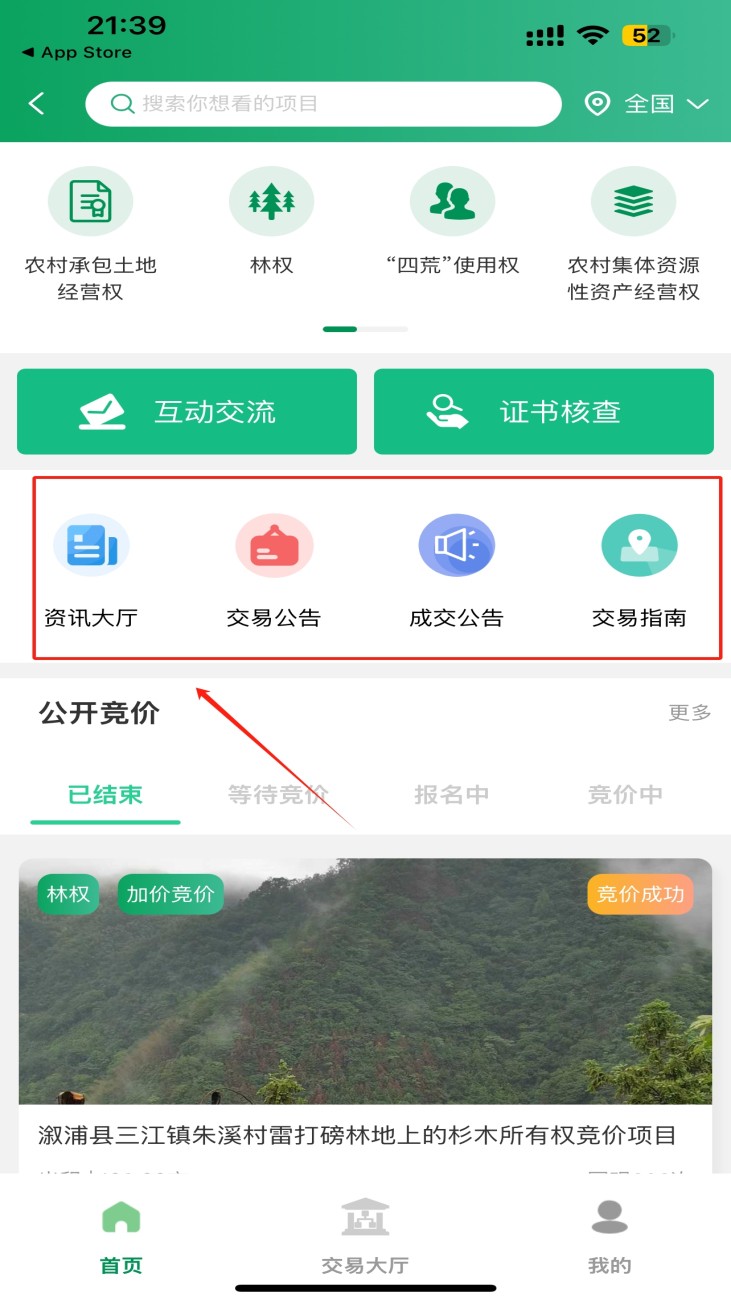731x1303 pixels.
Task: Tap 更多 beside 公开竞价
Action: pyautogui.click(x=689, y=713)
